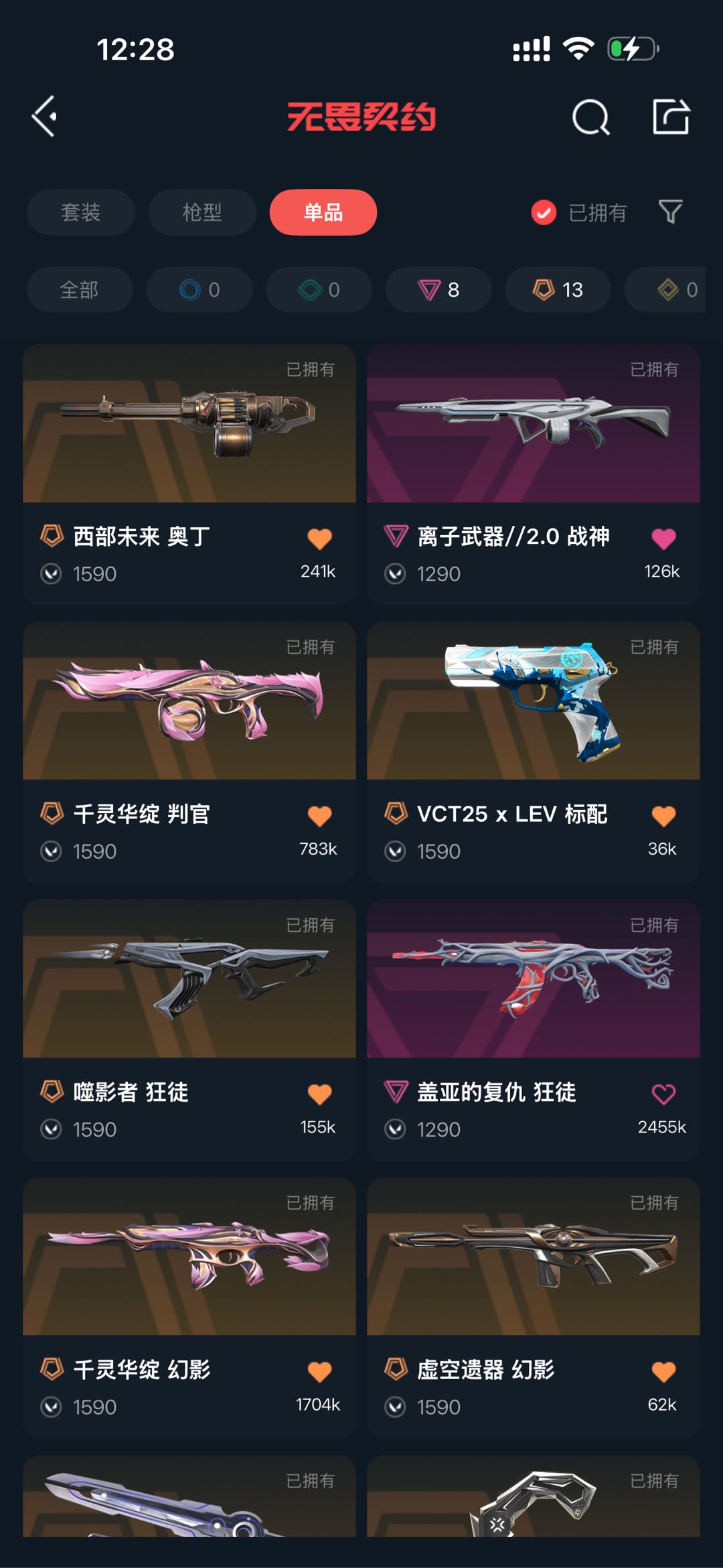This screenshot has height=1568, width=723.
Task: Like the 盖亚的复仇 狂徒 skin
Action: 663,1094
